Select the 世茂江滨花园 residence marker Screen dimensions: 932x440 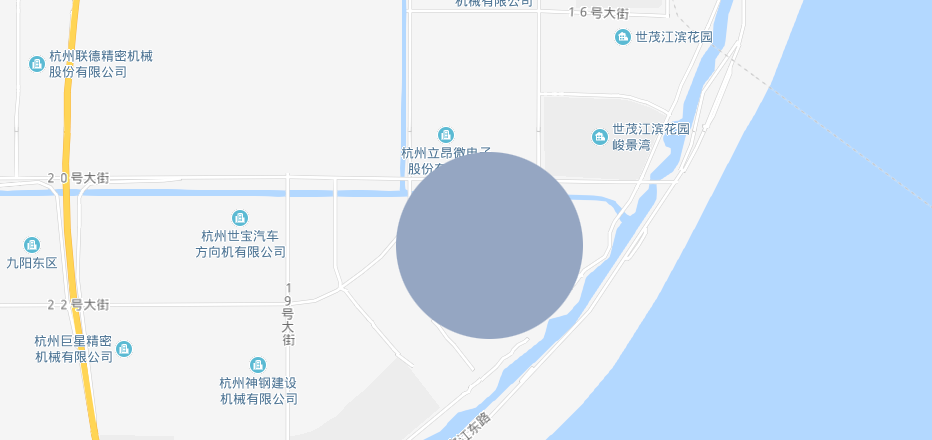pyautogui.click(x=623, y=38)
